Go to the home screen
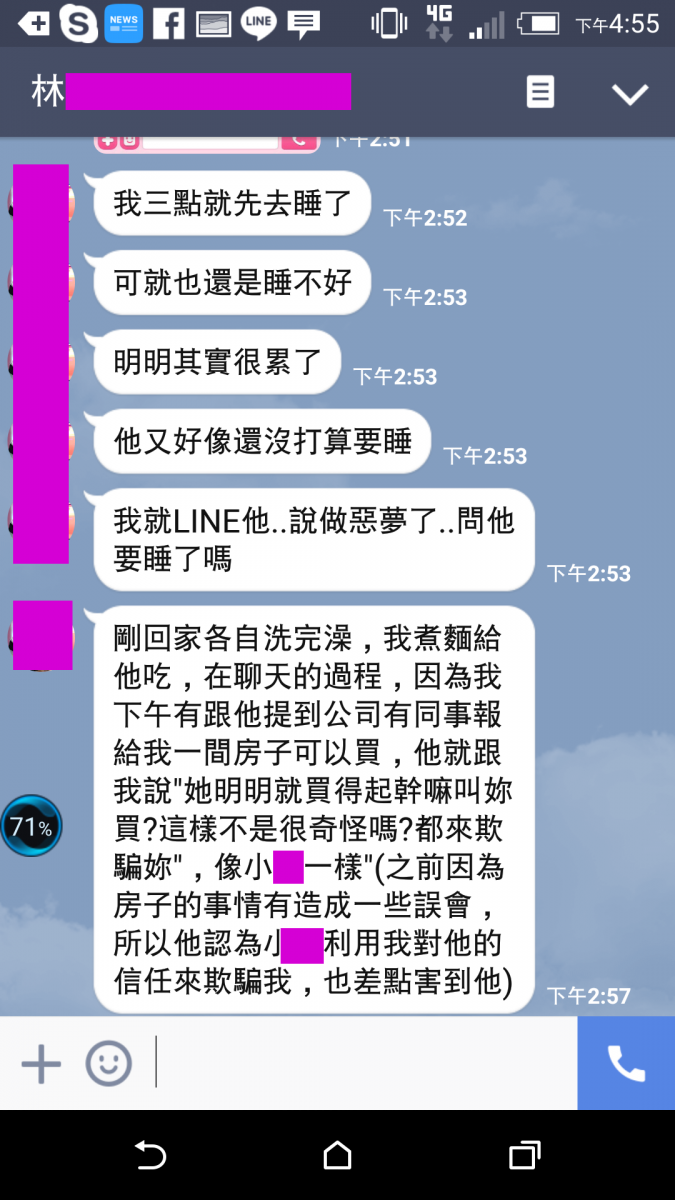The height and width of the screenshot is (1200, 675). coord(338,1156)
